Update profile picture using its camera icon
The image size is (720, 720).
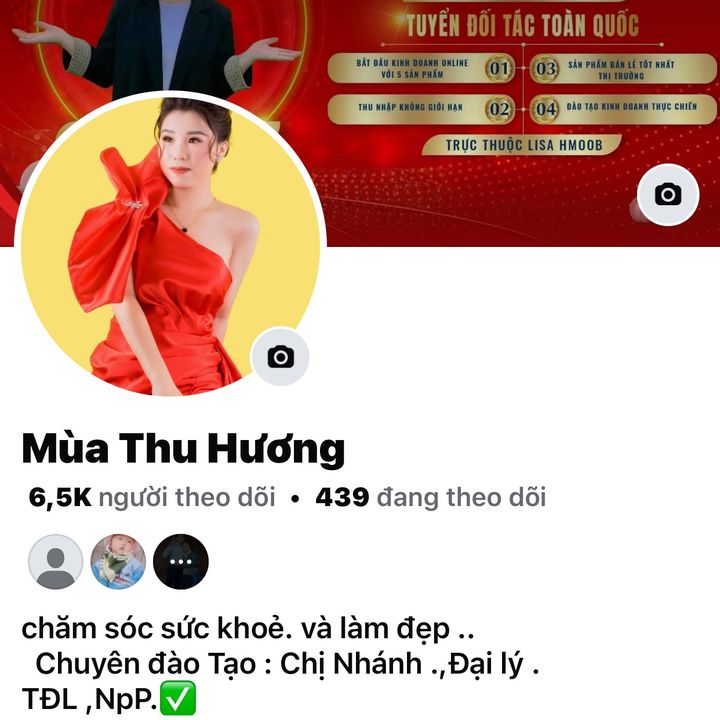point(280,357)
